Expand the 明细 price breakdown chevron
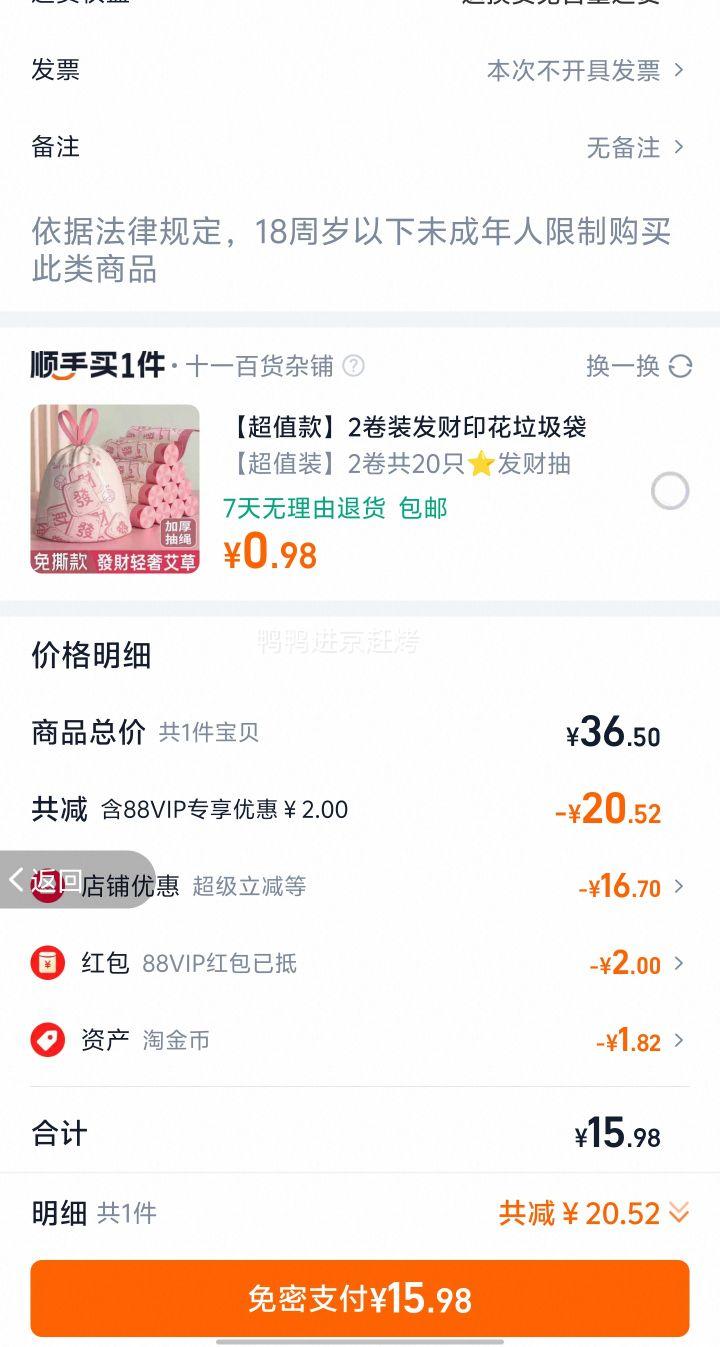Screen dimensions: 720x1347 coord(679,1211)
